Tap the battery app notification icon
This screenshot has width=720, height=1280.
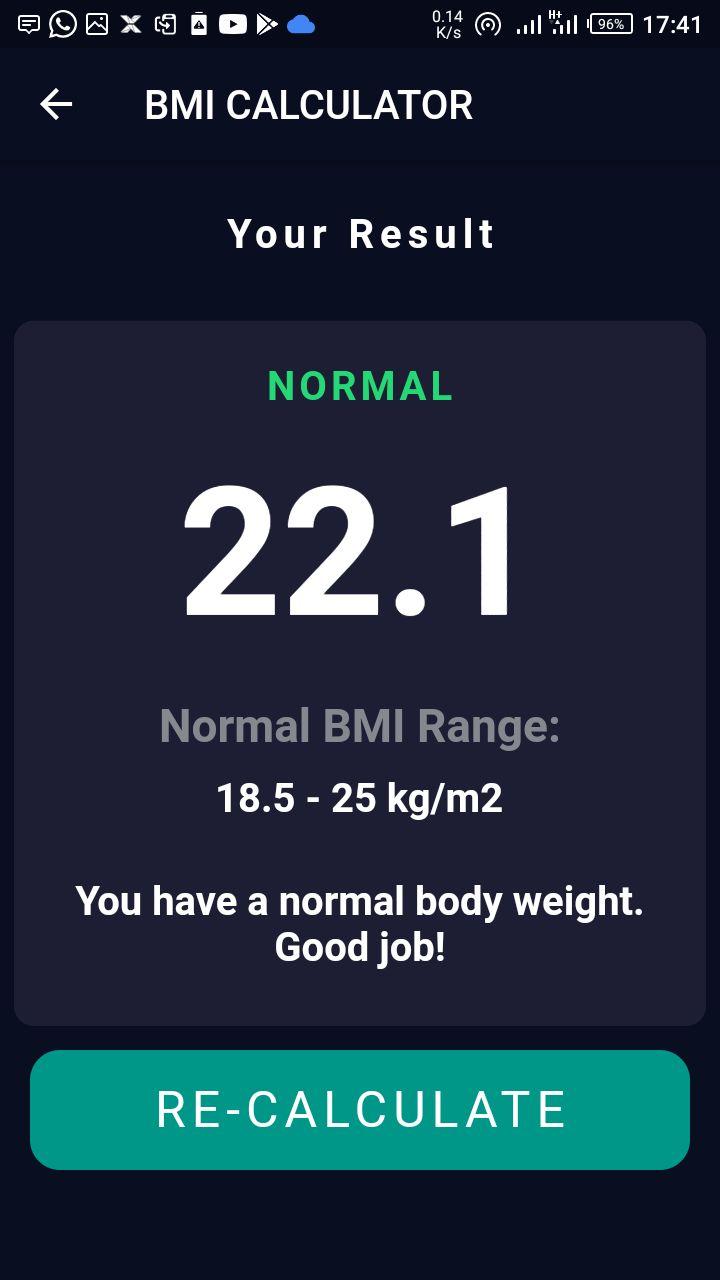point(197,23)
